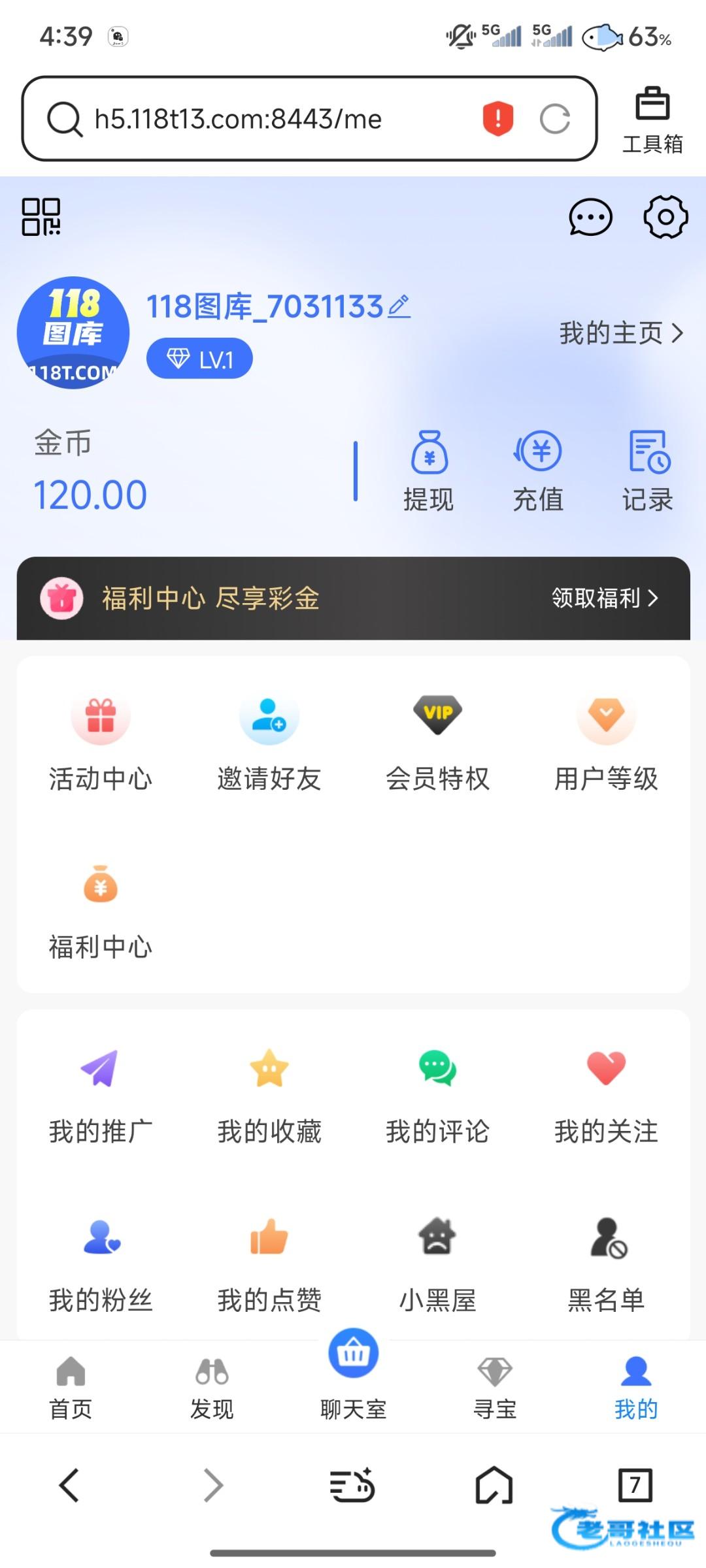Image resolution: width=706 pixels, height=1568 pixels.
Task: Open 充值 to recharge coins
Action: 537,470
